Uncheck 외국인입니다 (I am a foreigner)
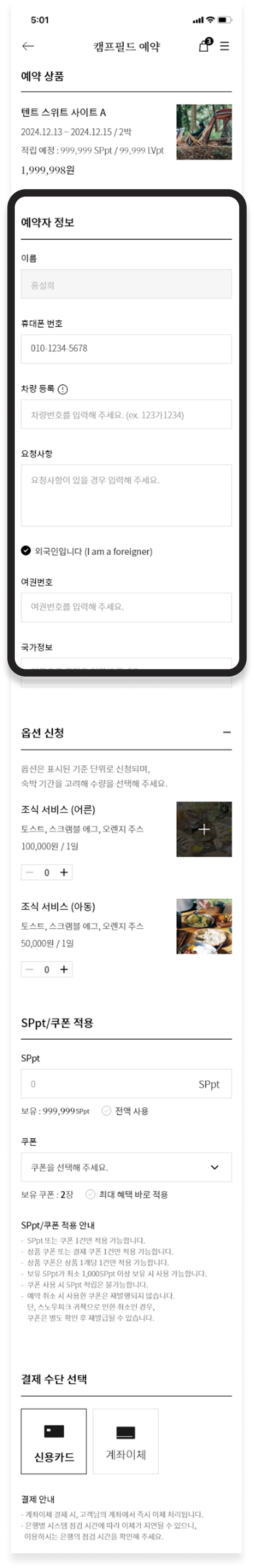 [25, 551]
